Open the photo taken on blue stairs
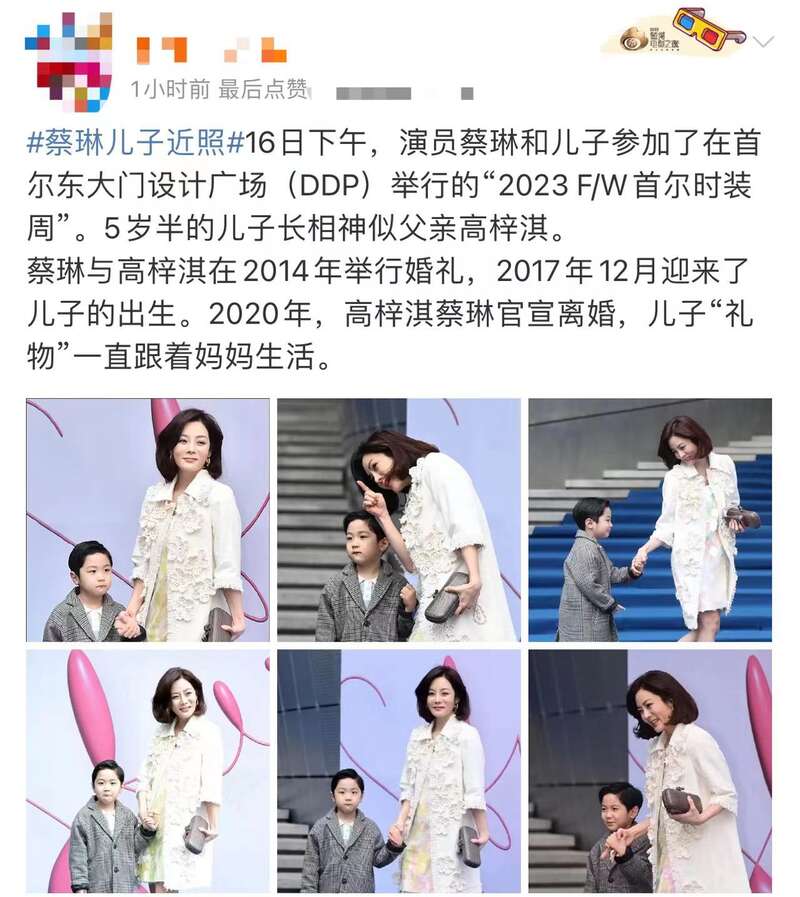The image size is (800, 897). click(x=650, y=520)
